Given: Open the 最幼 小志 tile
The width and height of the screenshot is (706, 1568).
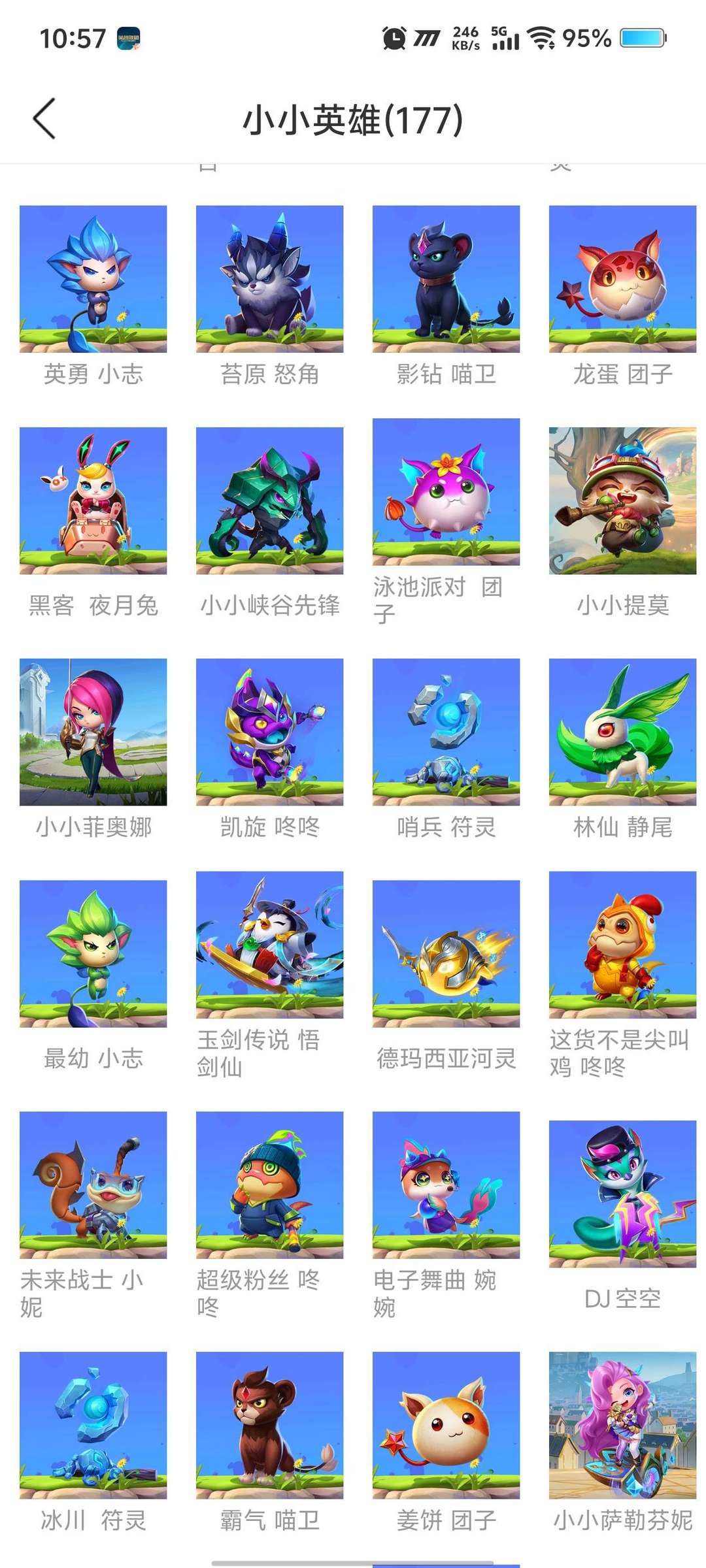Looking at the screenshot, I should pyautogui.click(x=93, y=954).
